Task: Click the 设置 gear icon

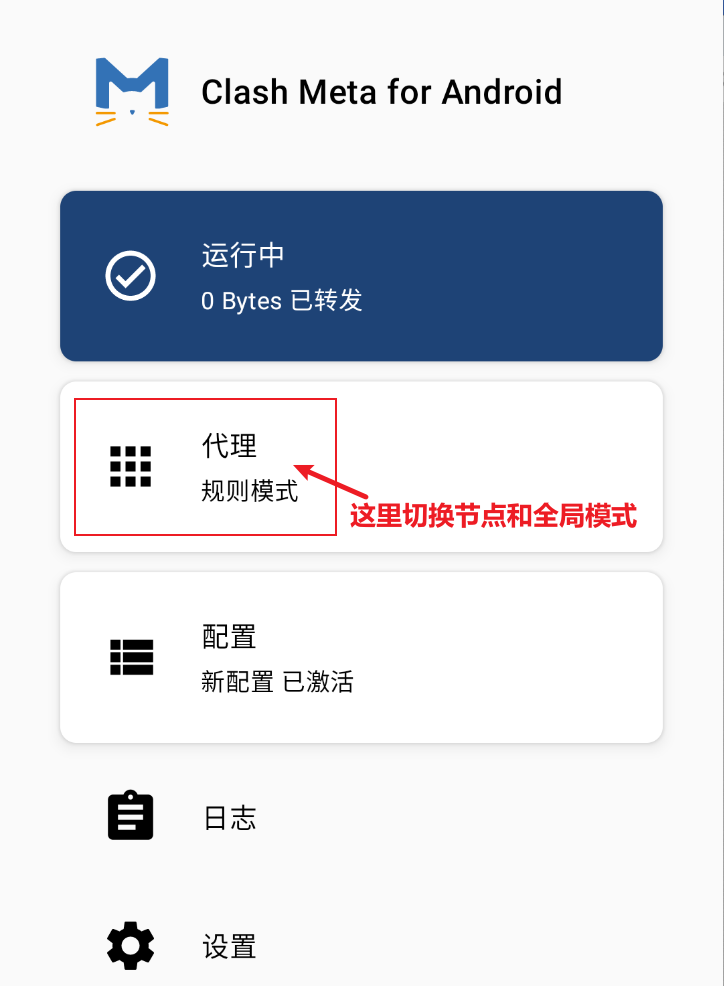Action: tap(130, 945)
